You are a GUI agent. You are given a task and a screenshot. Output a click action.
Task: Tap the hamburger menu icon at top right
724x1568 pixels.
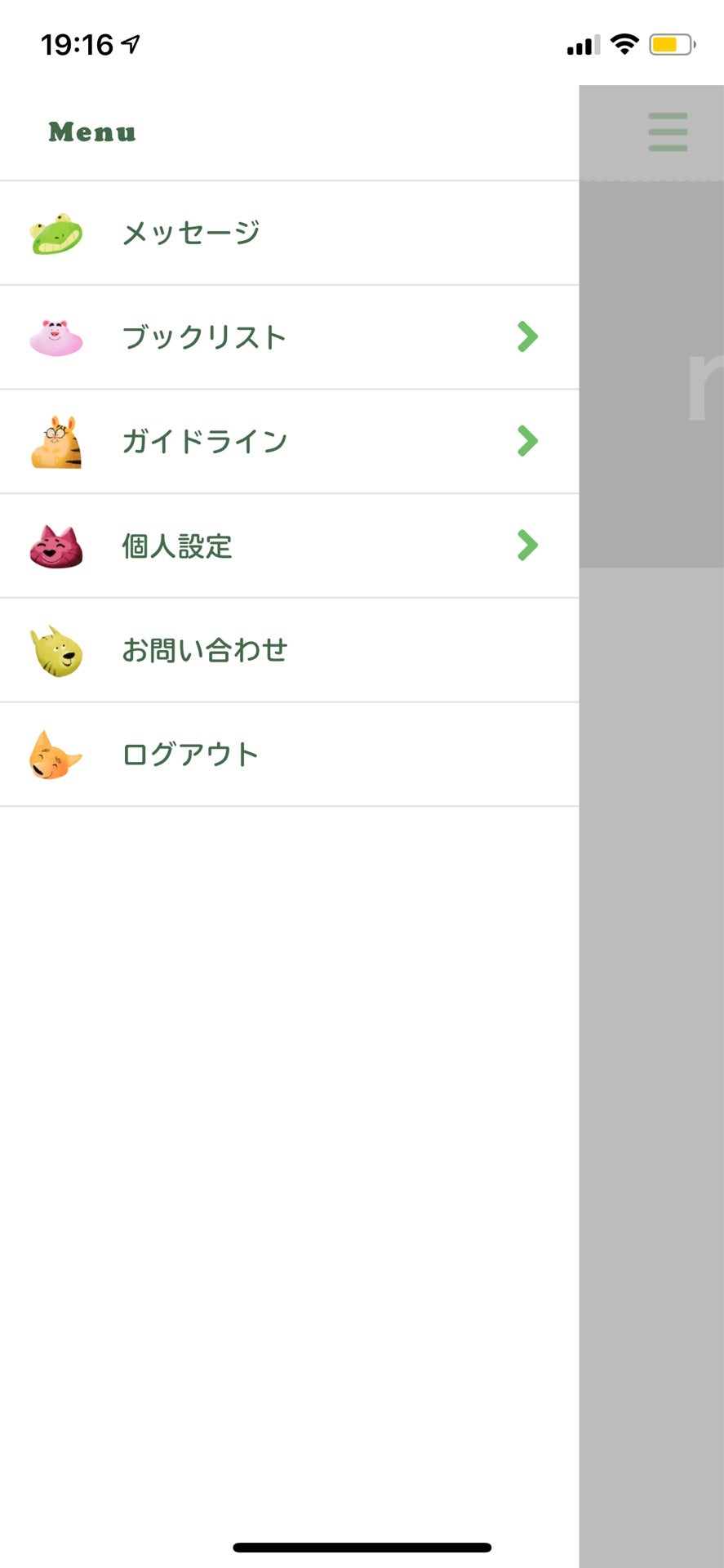coord(668,131)
